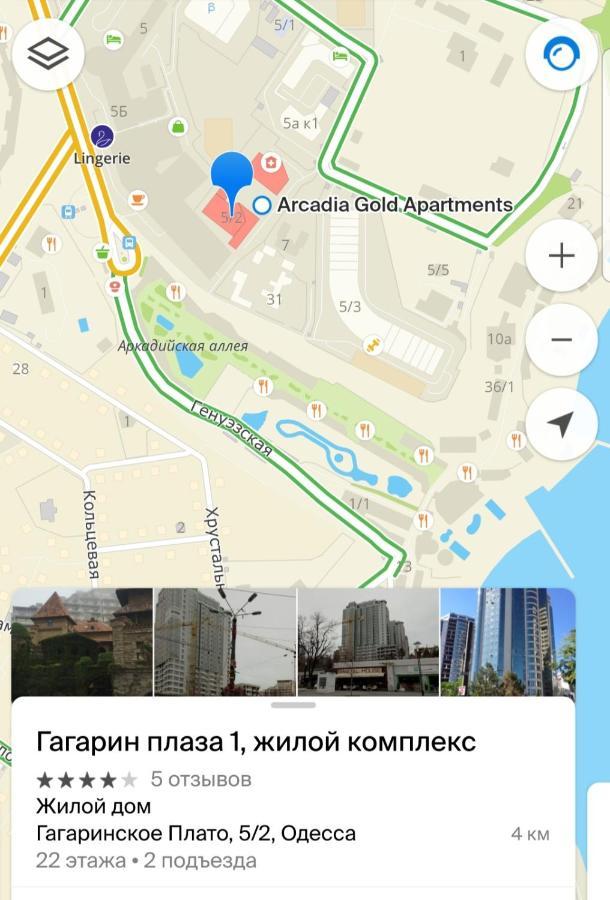Open the blue glass skyscraper photo
The height and width of the screenshot is (900, 610).
pos(507,641)
